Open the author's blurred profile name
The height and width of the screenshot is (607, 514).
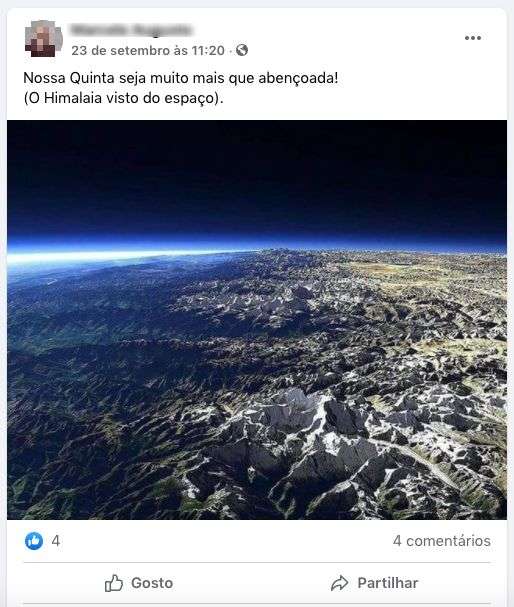coord(132,29)
